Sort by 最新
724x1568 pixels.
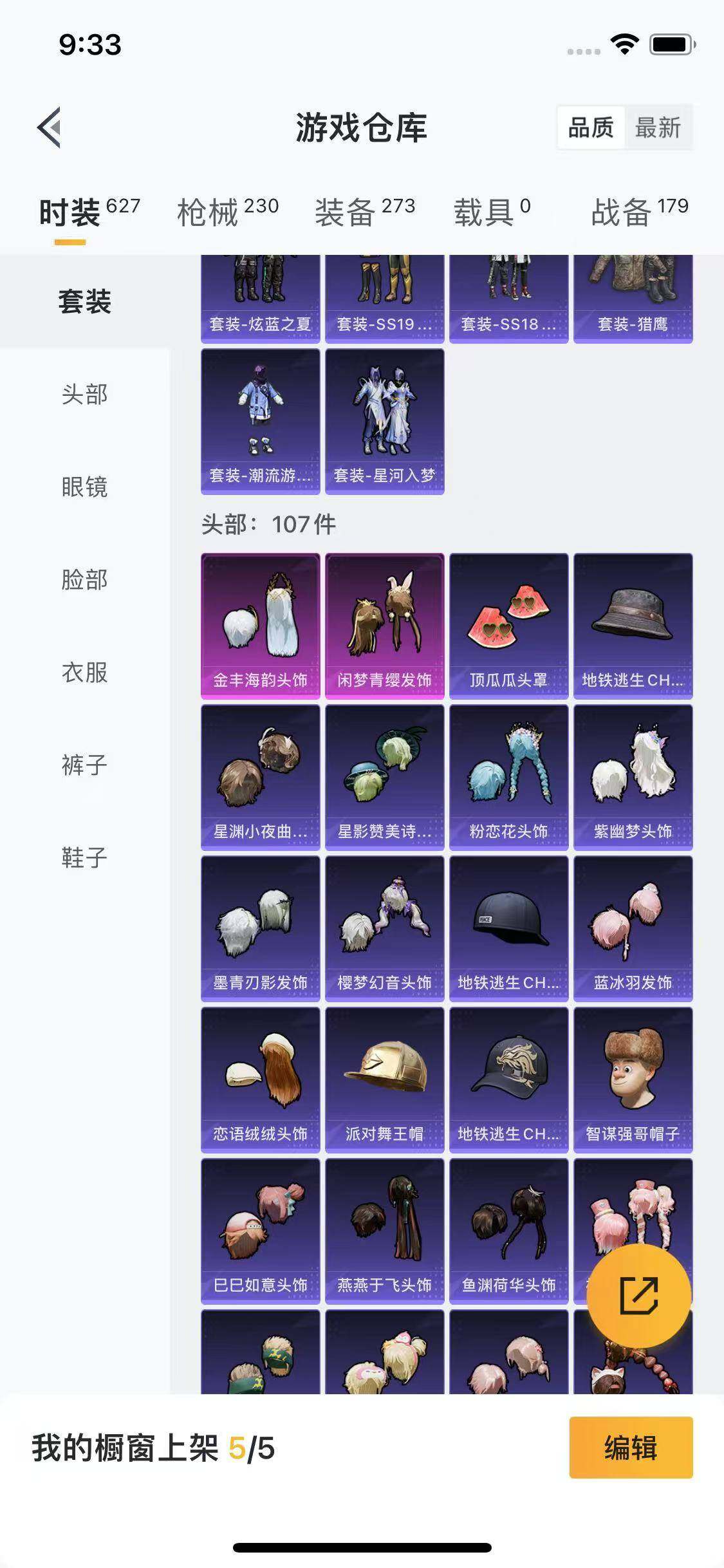[x=657, y=127]
